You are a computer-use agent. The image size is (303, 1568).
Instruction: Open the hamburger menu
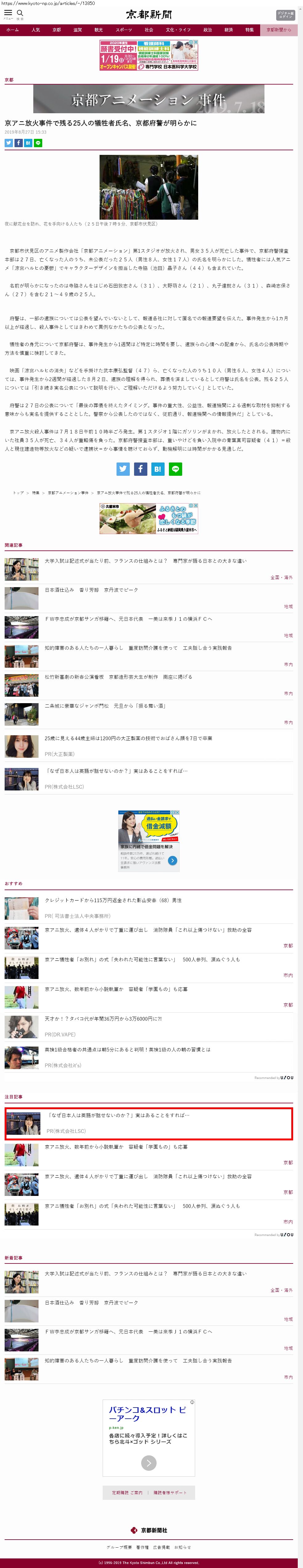[8, 13]
